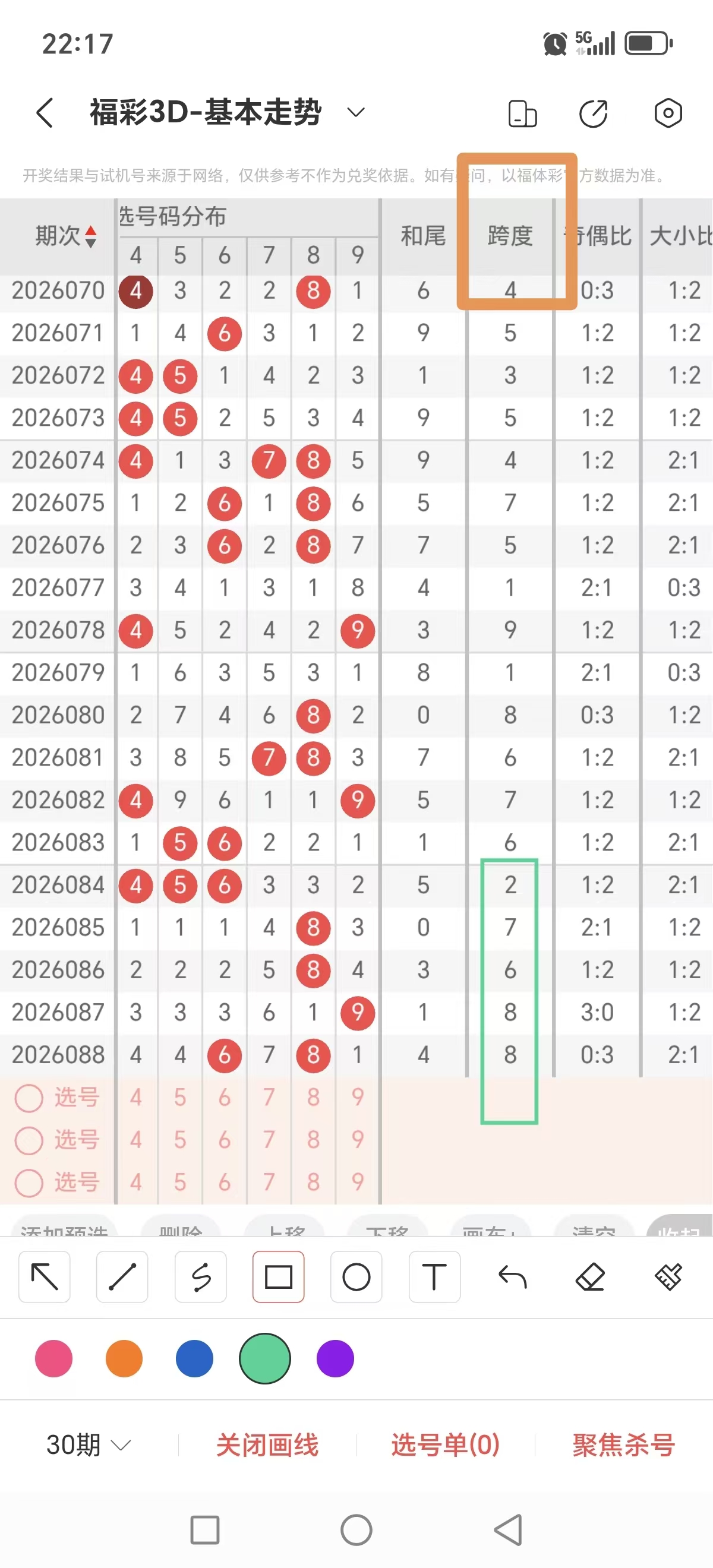Undo the last drawing stroke

coord(512,1276)
